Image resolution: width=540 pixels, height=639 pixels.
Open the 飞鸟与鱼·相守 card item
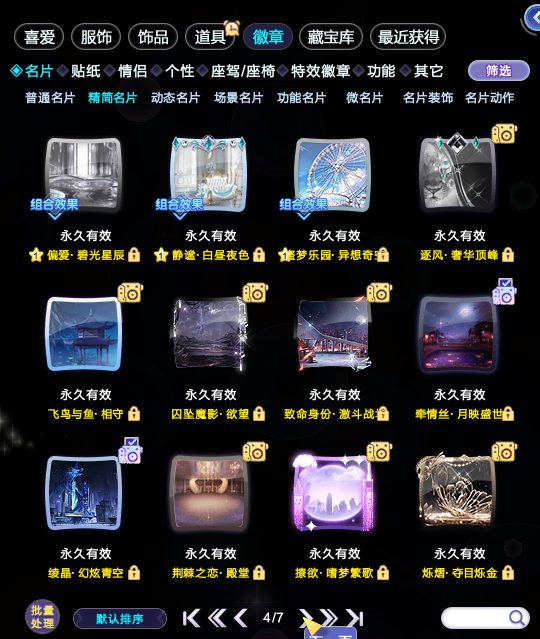click(x=84, y=334)
